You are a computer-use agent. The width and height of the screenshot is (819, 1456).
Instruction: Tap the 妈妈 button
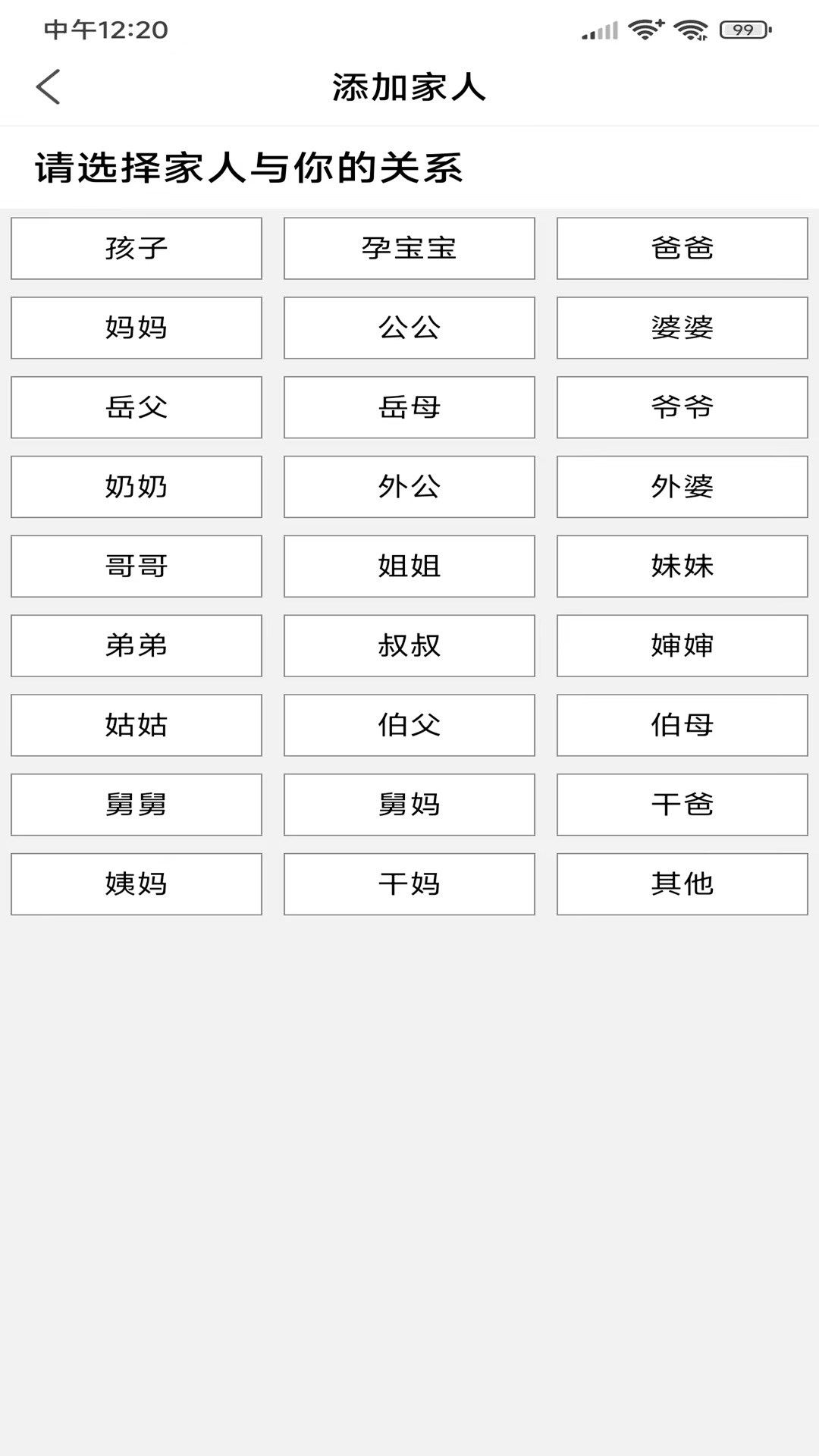[136, 328]
